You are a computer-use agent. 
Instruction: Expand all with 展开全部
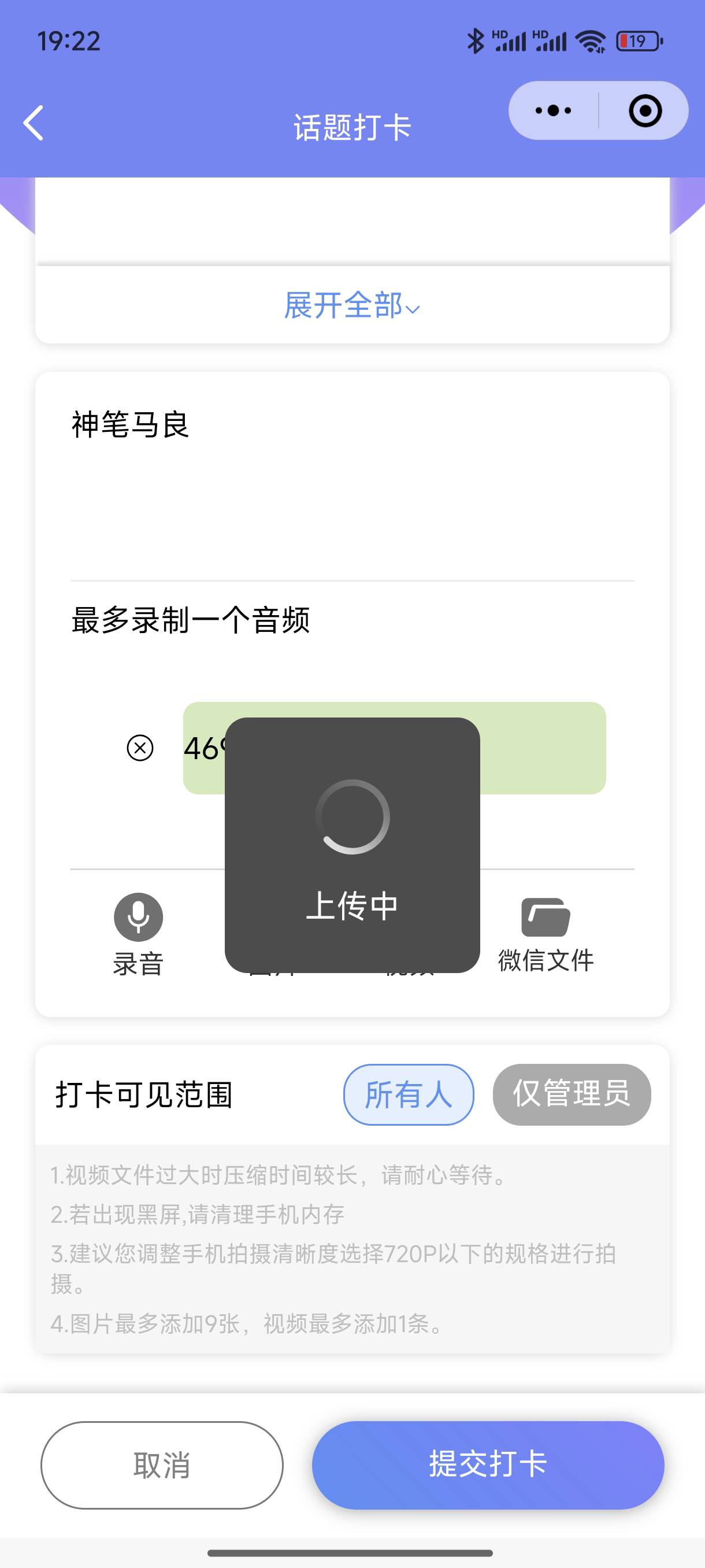point(352,305)
